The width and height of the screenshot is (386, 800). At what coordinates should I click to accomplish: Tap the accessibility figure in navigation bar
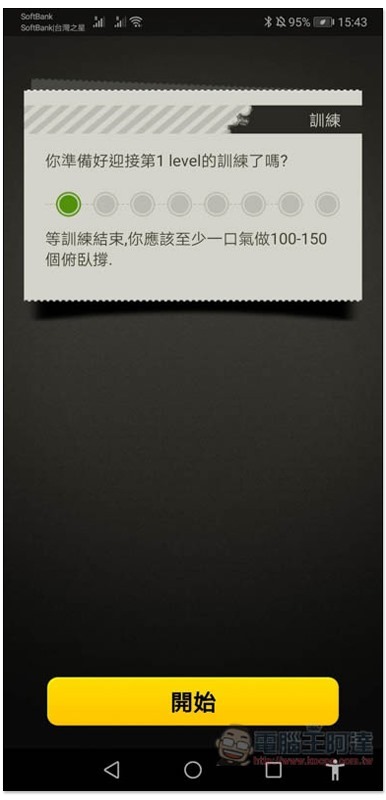point(335,769)
